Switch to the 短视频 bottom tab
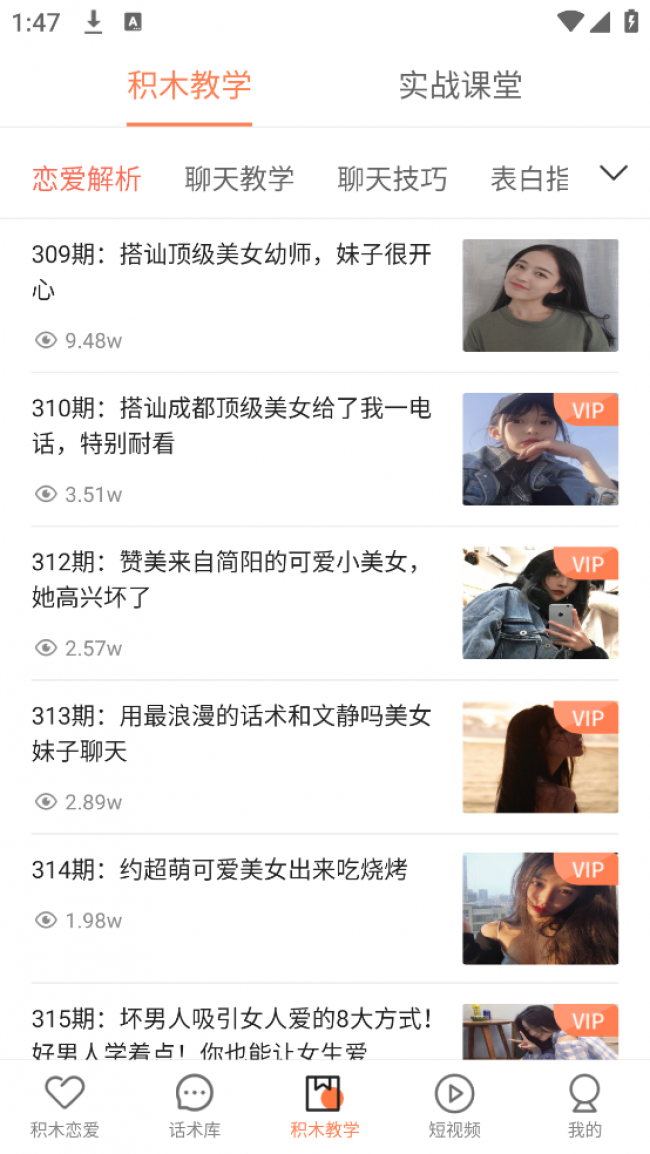Image resolution: width=650 pixels, height=1154 pixels. 455,1106
